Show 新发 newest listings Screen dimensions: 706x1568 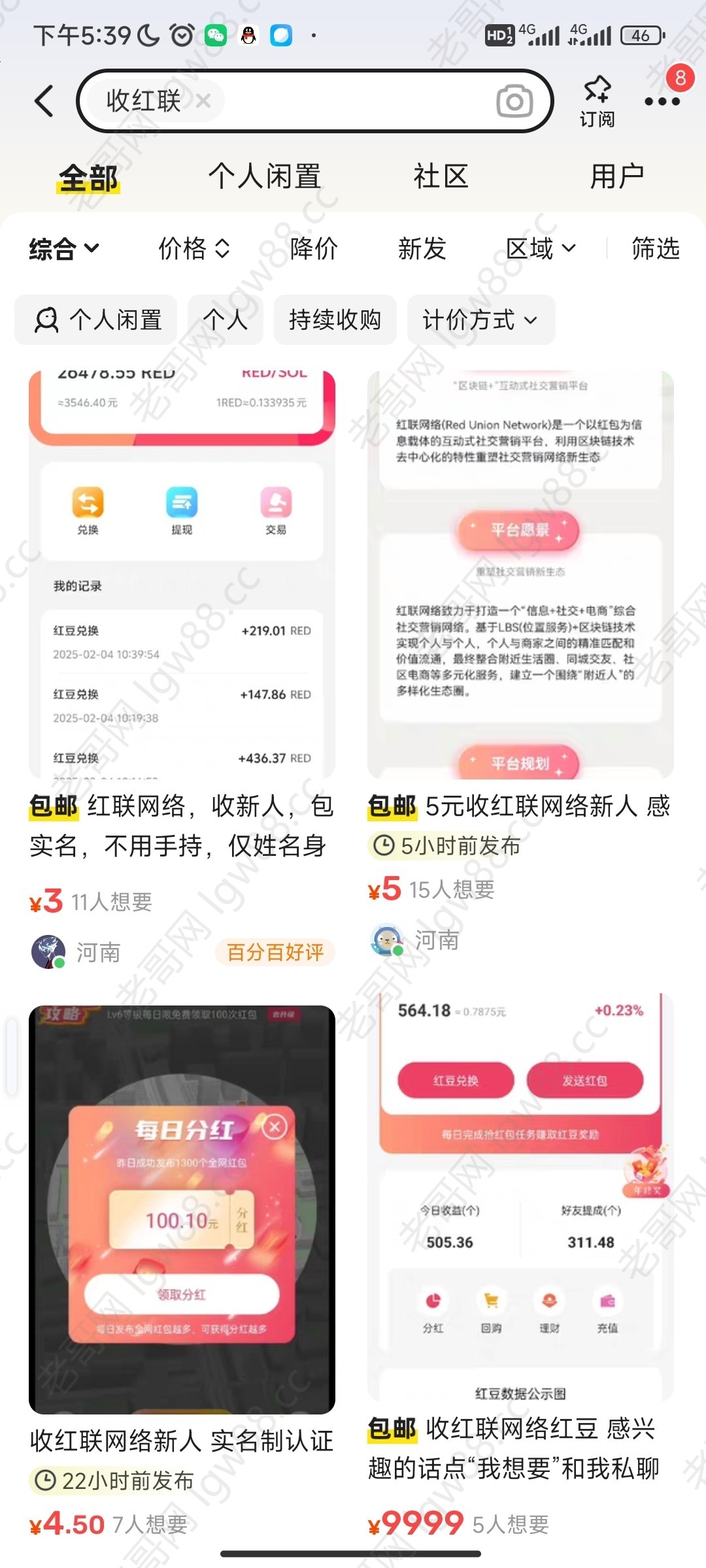tap(422, 248)
